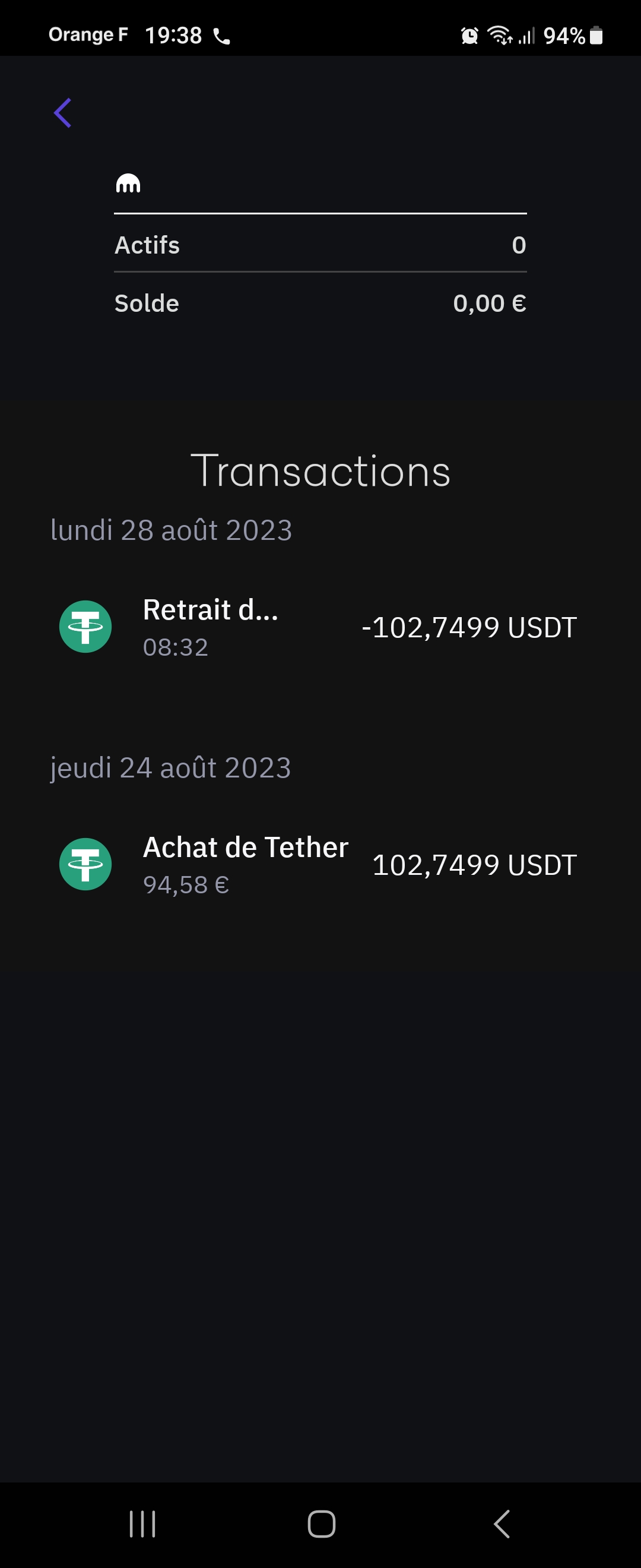641x1568 pixels.
Task: Go back using the purple arrow
Action: click(64, 113)
